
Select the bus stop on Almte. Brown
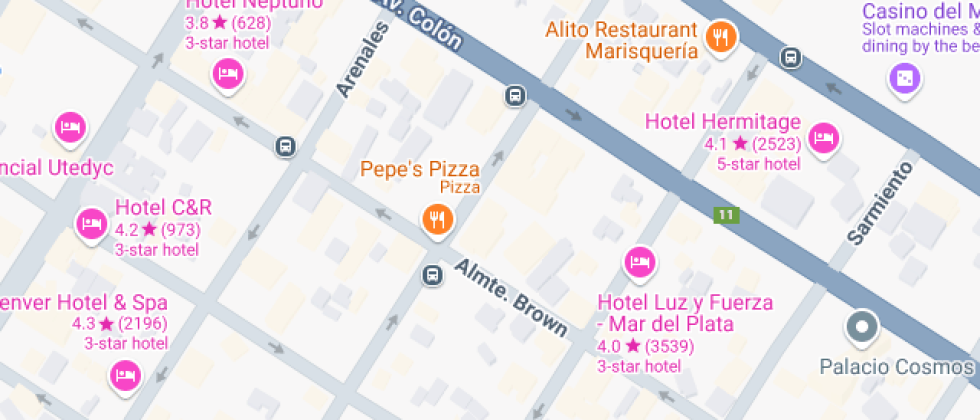432,275
